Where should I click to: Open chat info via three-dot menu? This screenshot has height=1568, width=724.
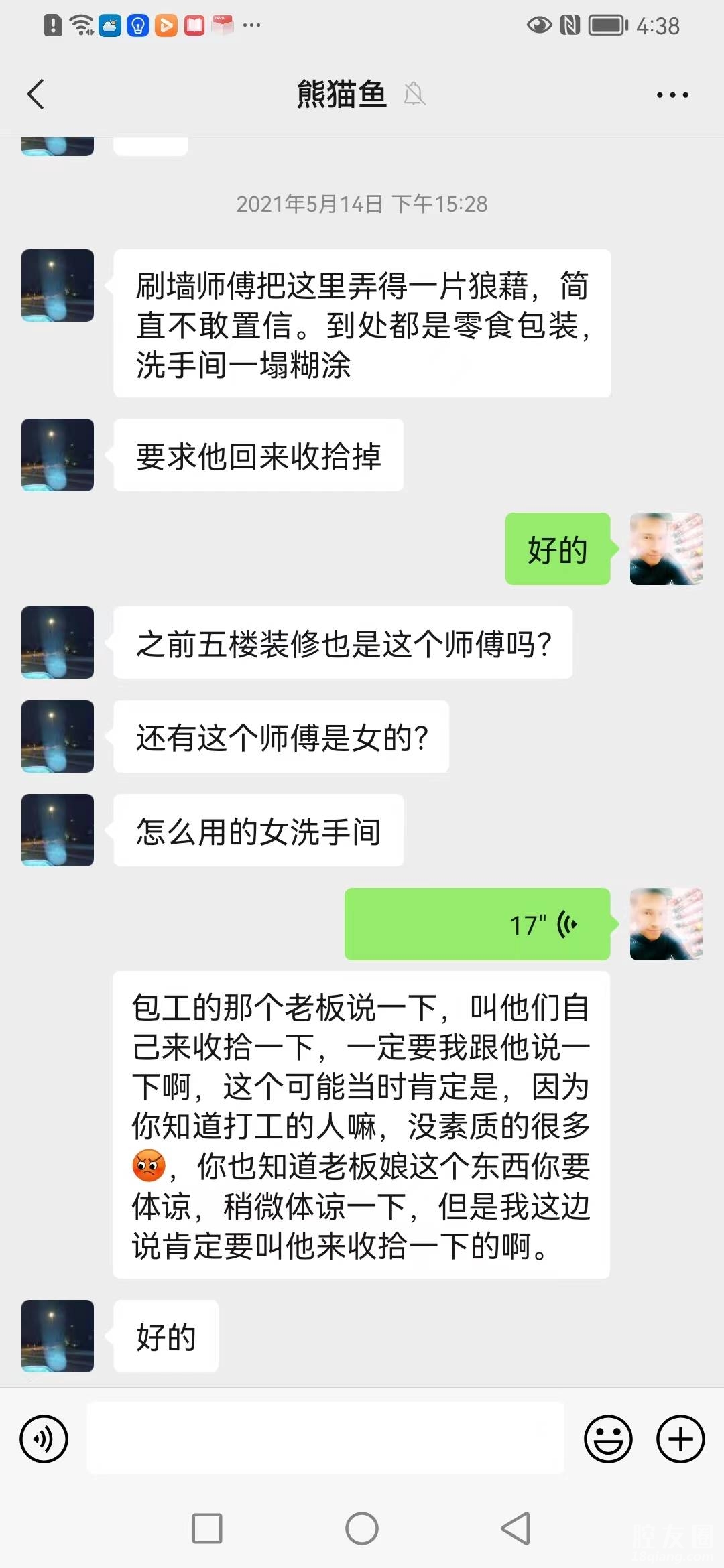coord(672,95)
